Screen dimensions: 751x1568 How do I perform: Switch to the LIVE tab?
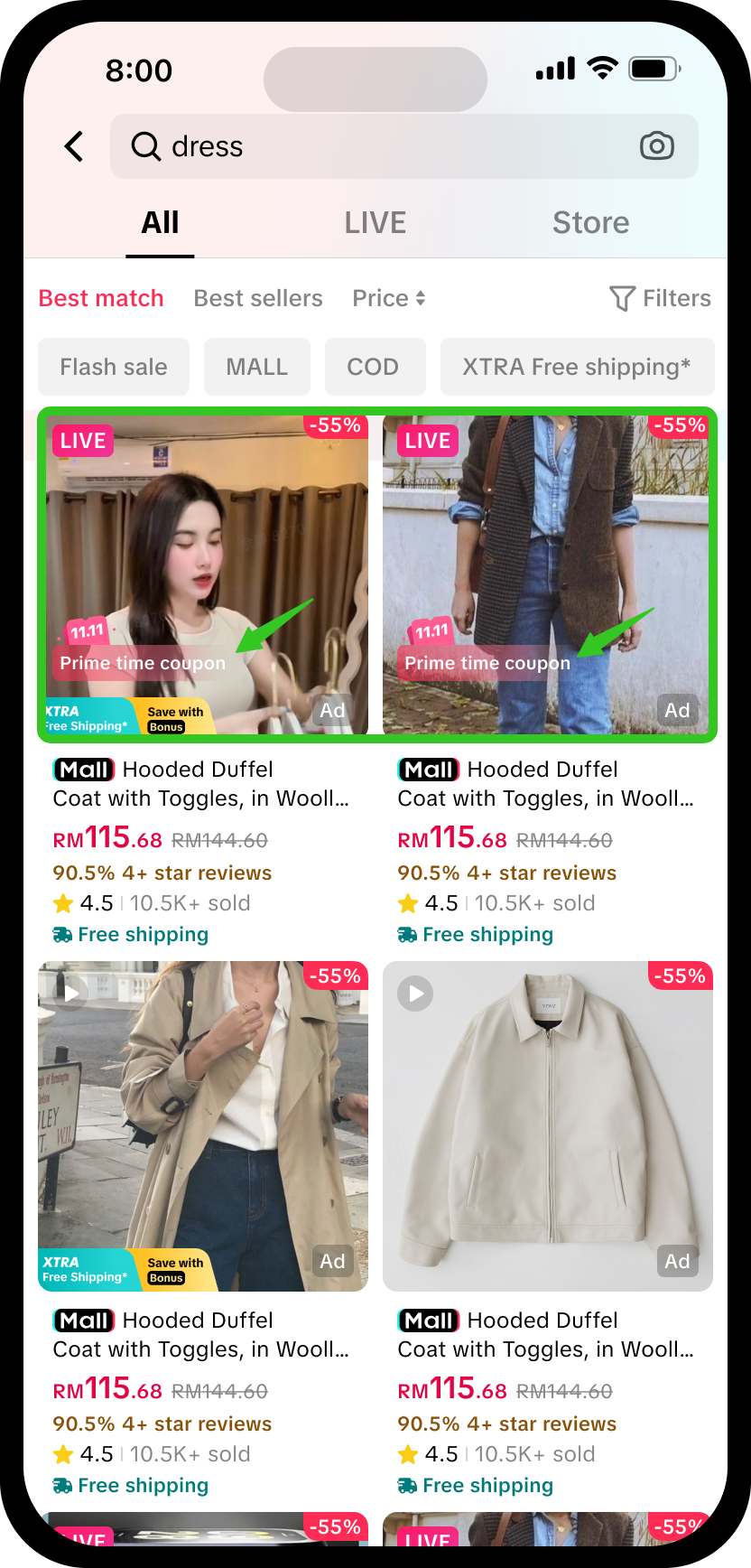pos(375,223)
